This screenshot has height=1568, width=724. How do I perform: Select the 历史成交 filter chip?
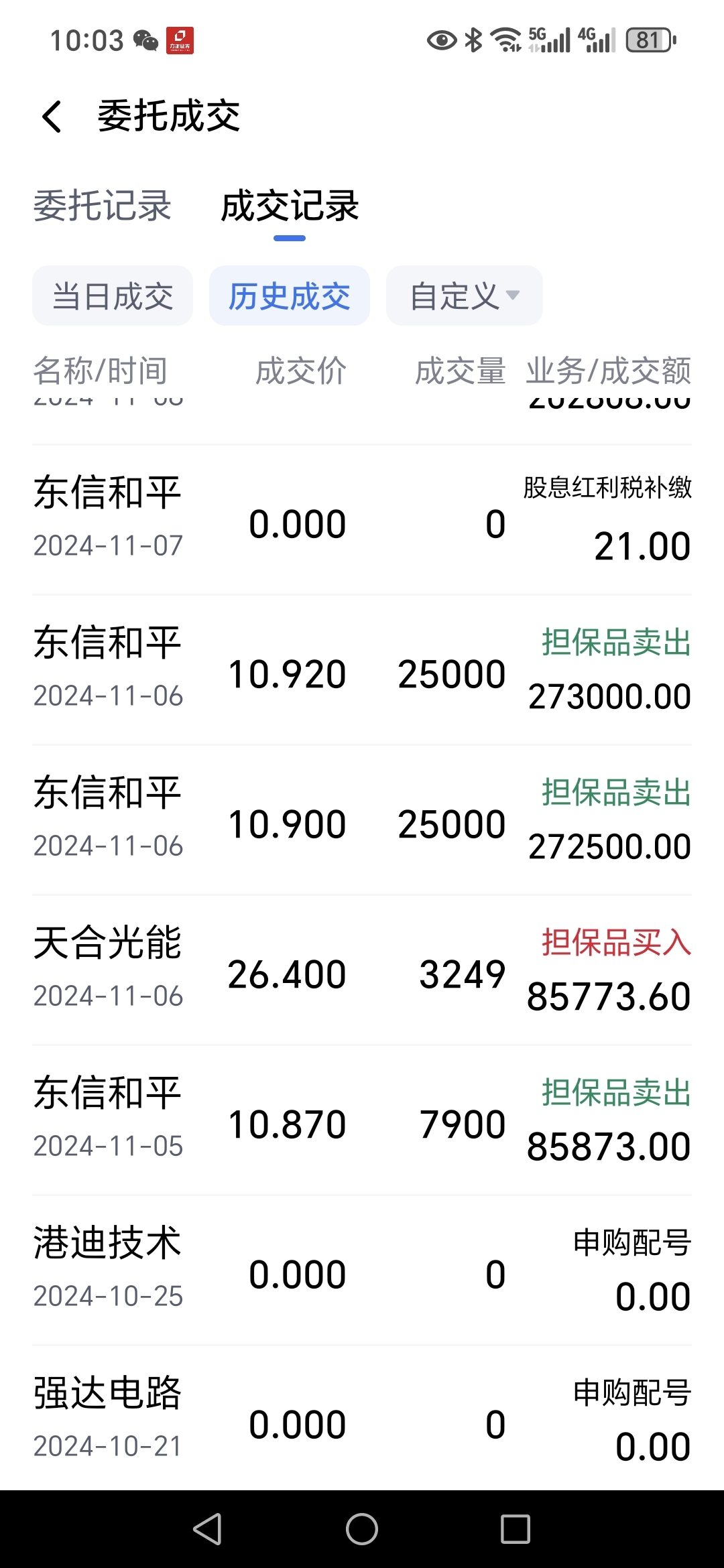[290, 296]
